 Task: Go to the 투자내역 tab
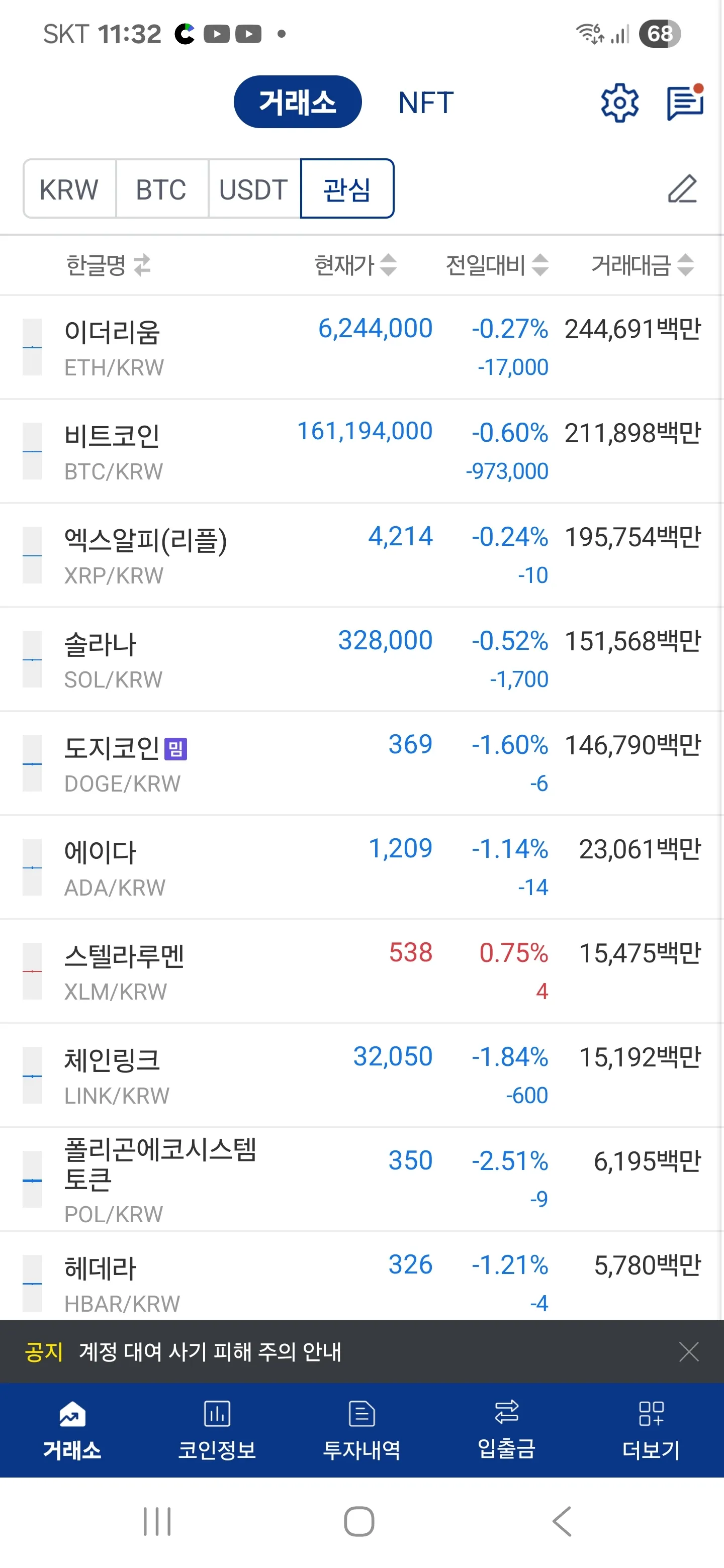(361, 1429)
